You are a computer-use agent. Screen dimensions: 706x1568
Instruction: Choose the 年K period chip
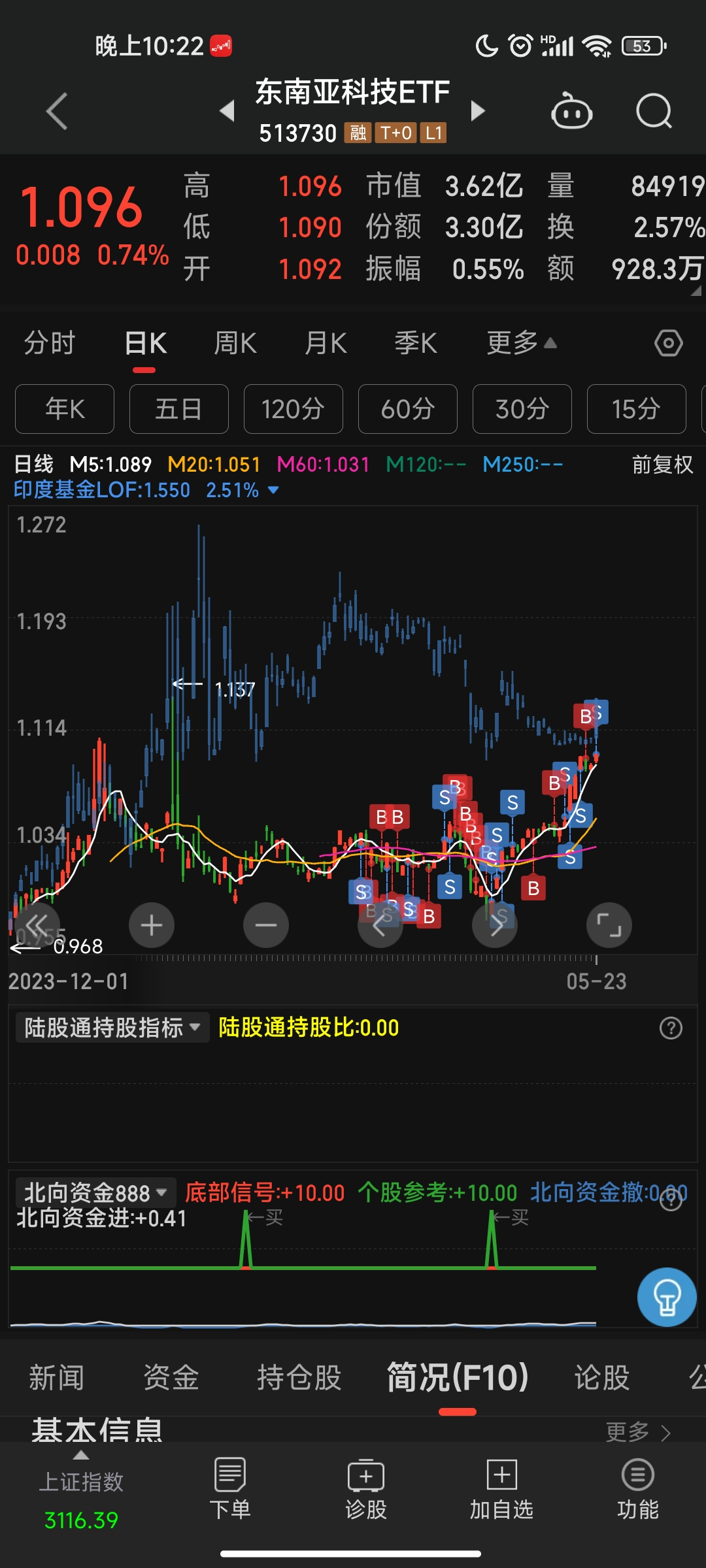coord(65,409)
